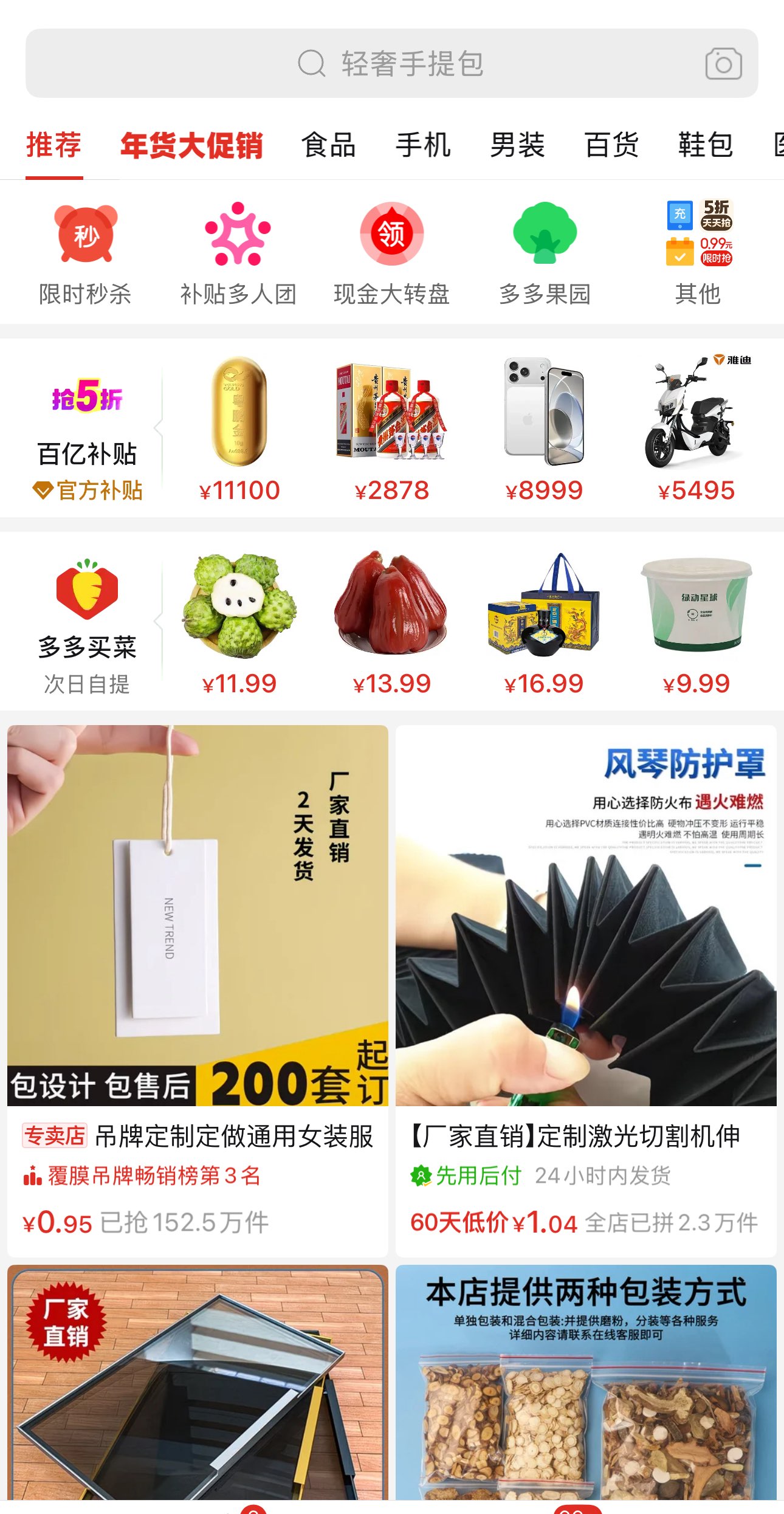
Task: Switch to the 年货大促销 tab
Action: tap(191, 146)
